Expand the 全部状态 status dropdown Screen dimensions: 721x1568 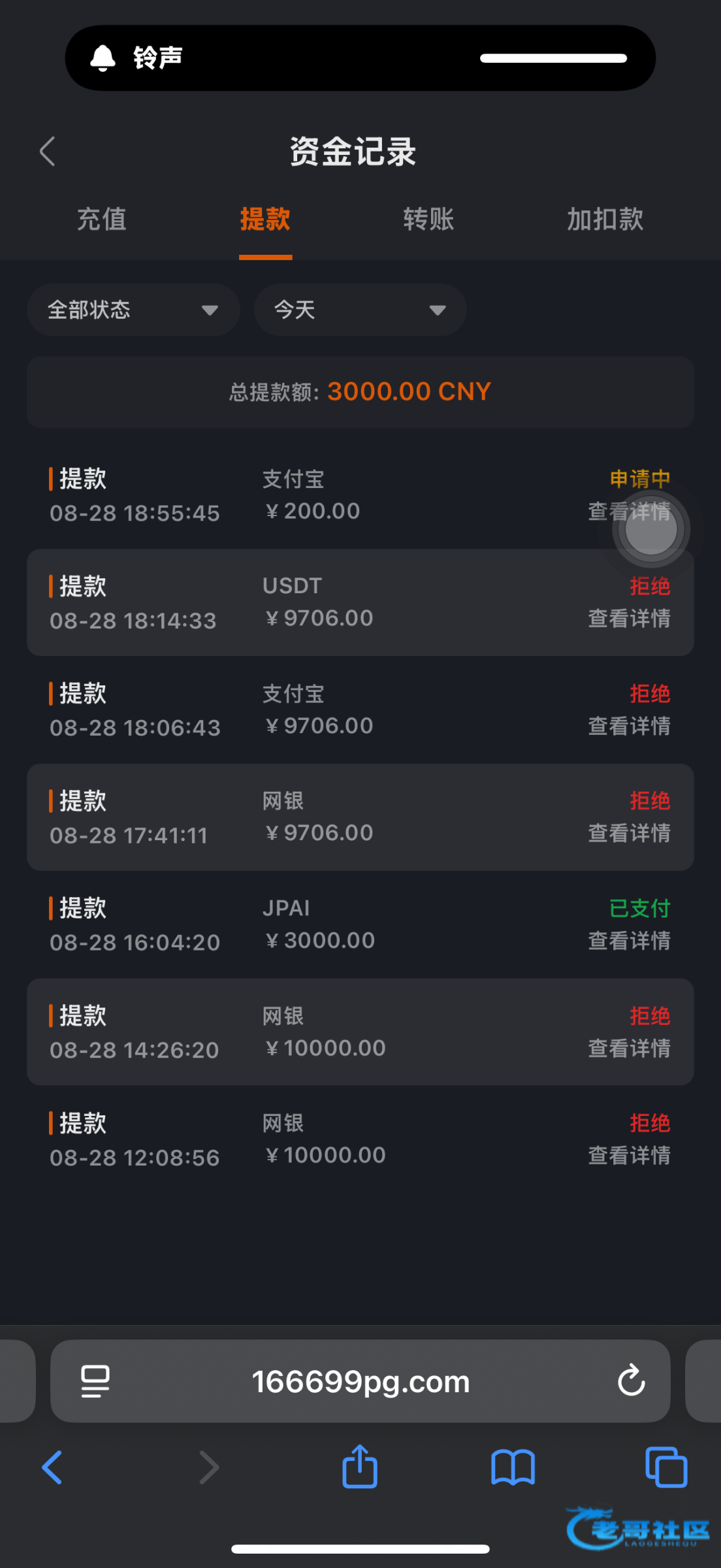133,310
